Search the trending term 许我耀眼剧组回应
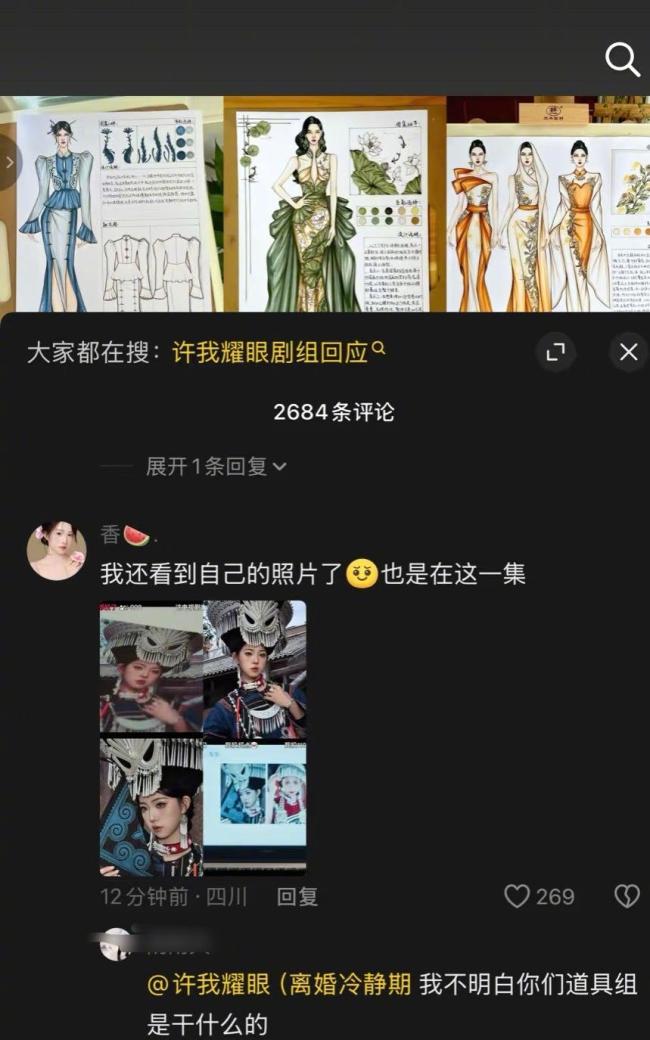Viewport: 650px width, 1040px height. pos(277,352)
